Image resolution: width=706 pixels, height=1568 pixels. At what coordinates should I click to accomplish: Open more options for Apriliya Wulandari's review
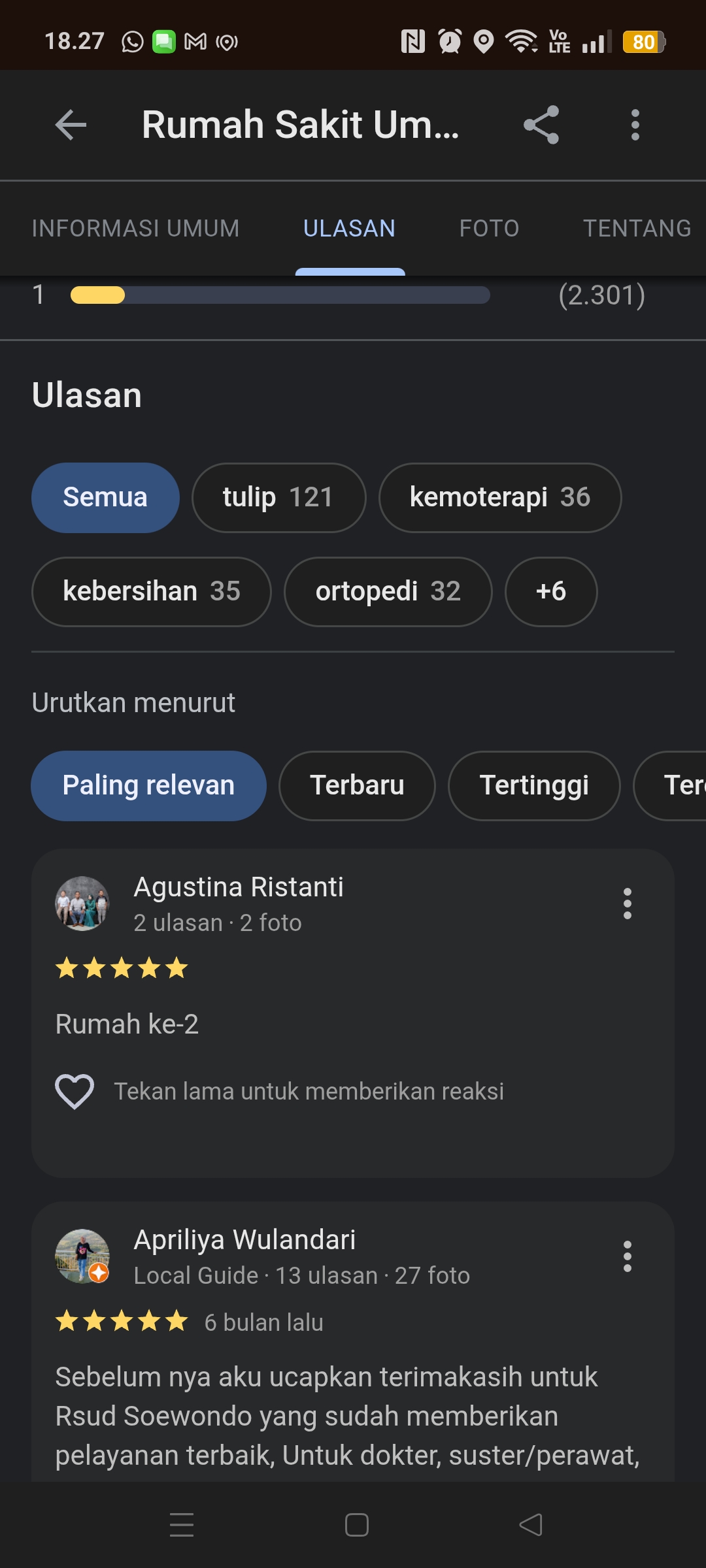click(627, 1256)
